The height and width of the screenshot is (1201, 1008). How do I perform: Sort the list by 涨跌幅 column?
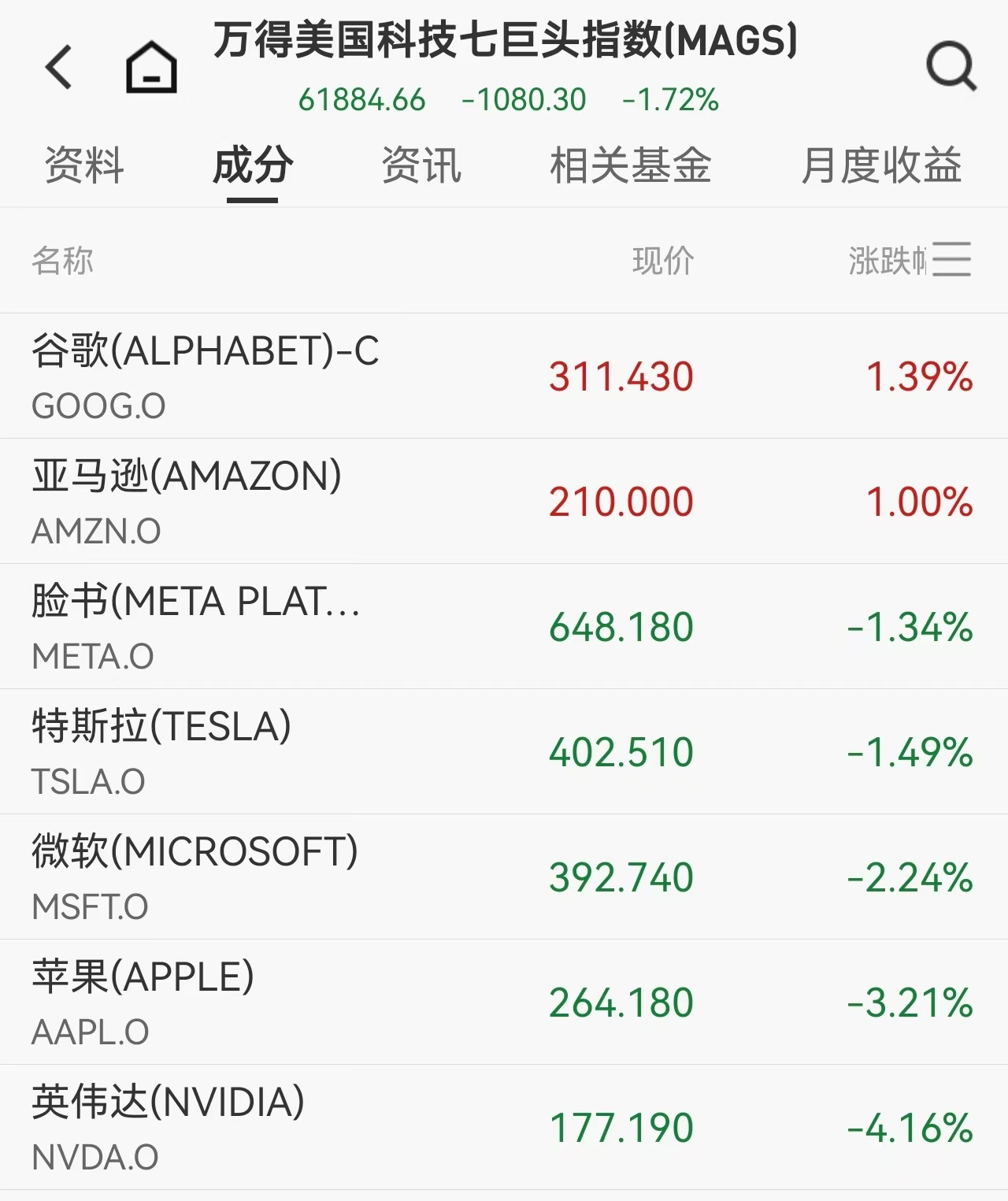click(x=887, y=261)
